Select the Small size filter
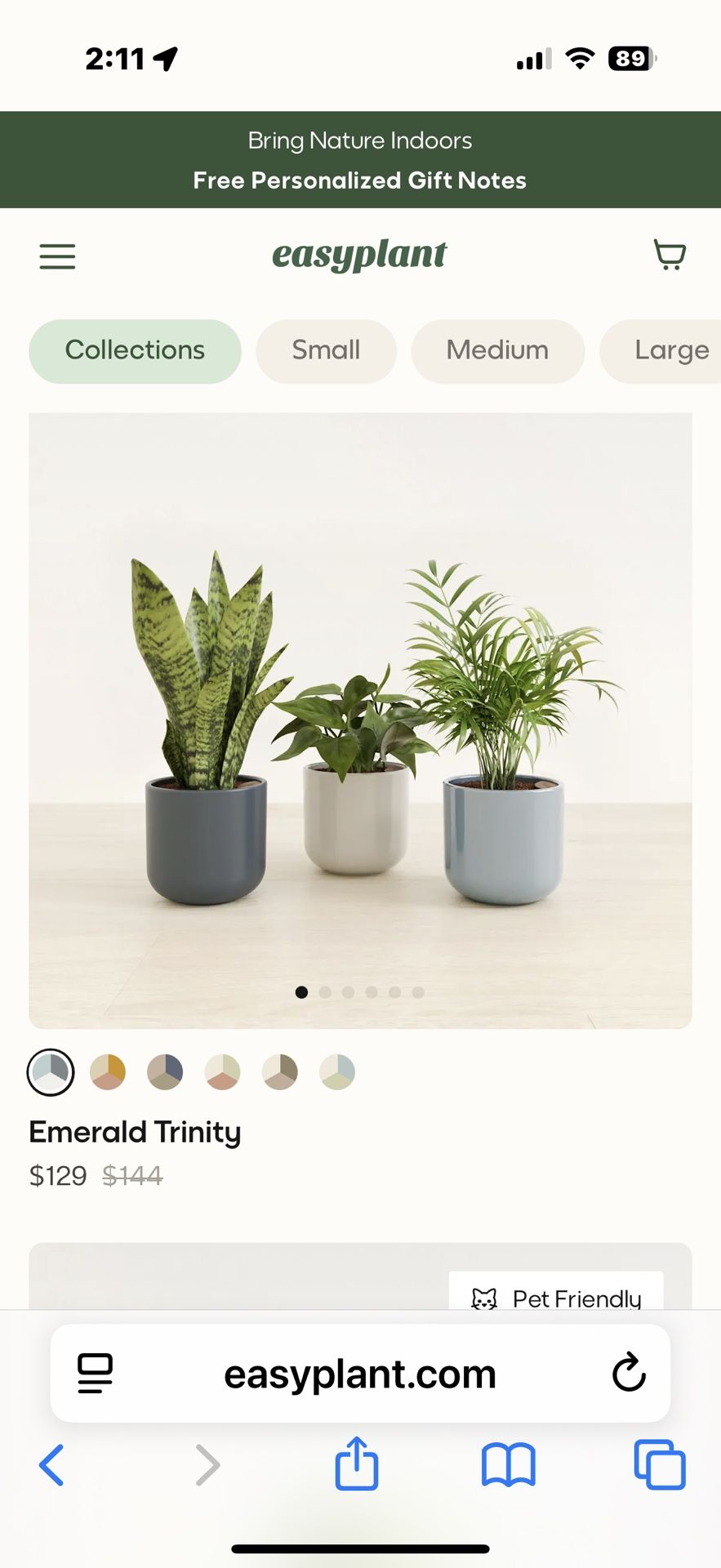Viewport: 721px width, 1568px height. (326, 350)
